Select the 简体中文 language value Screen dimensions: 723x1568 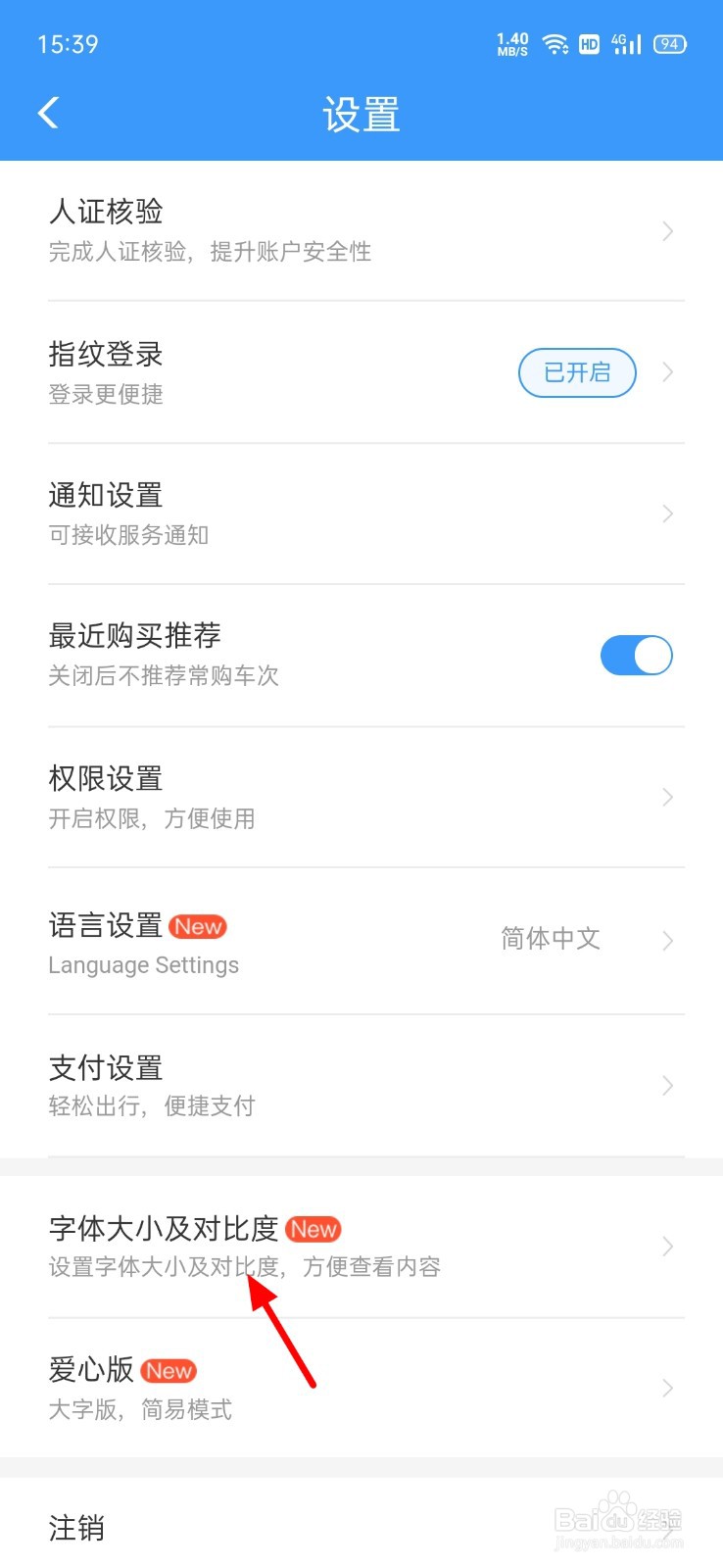click(551, 940)
